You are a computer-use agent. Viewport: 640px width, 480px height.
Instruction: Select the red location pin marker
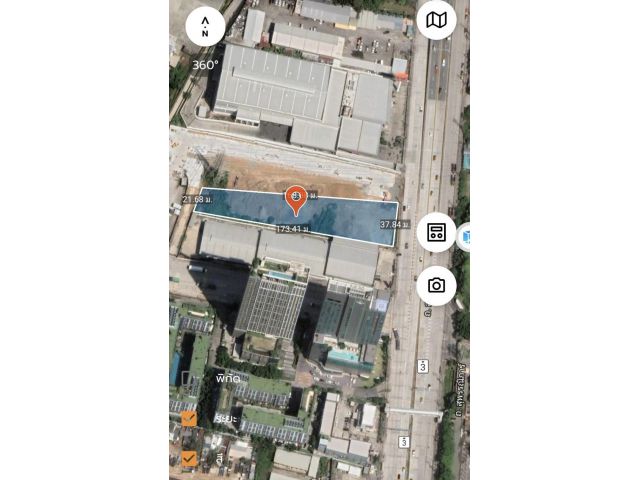295,199
